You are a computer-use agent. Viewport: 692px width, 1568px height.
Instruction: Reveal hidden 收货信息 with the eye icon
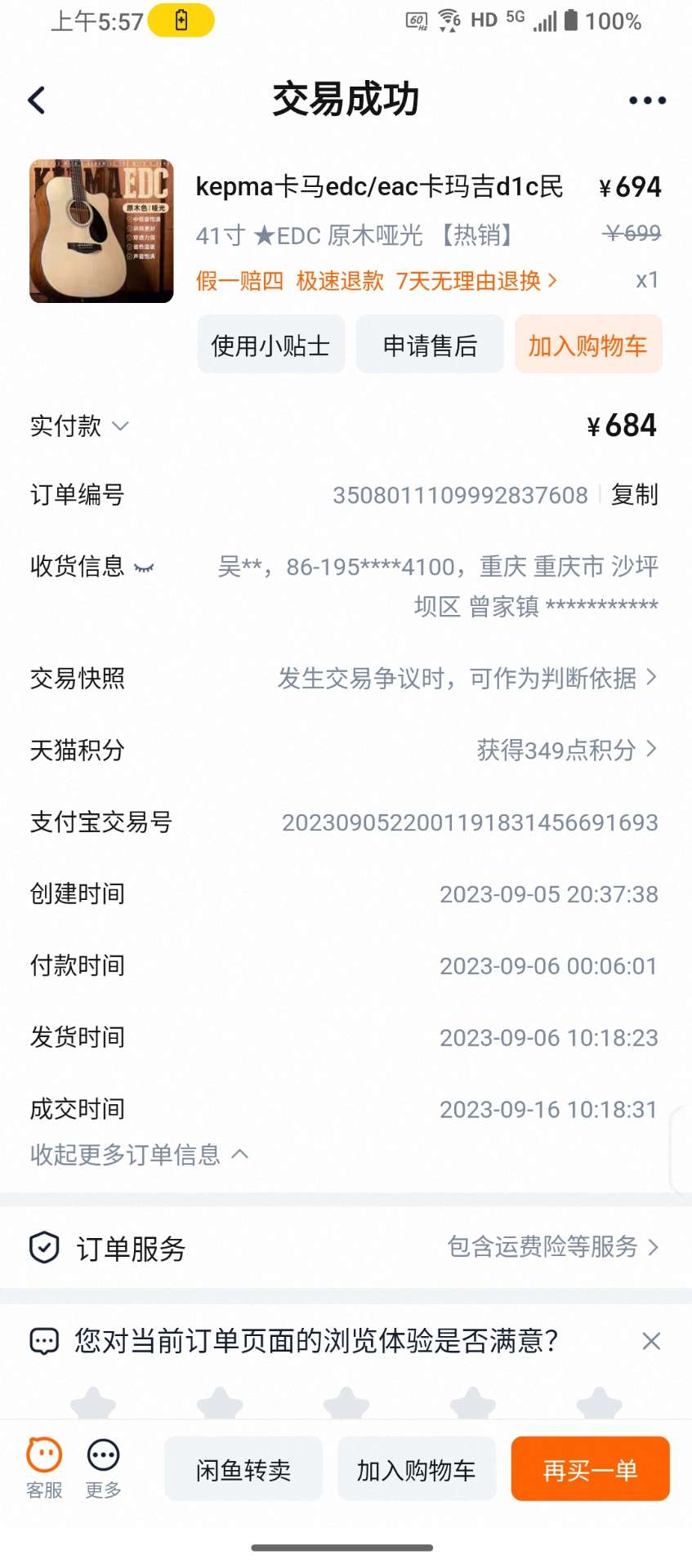click(x=145, y=568)
